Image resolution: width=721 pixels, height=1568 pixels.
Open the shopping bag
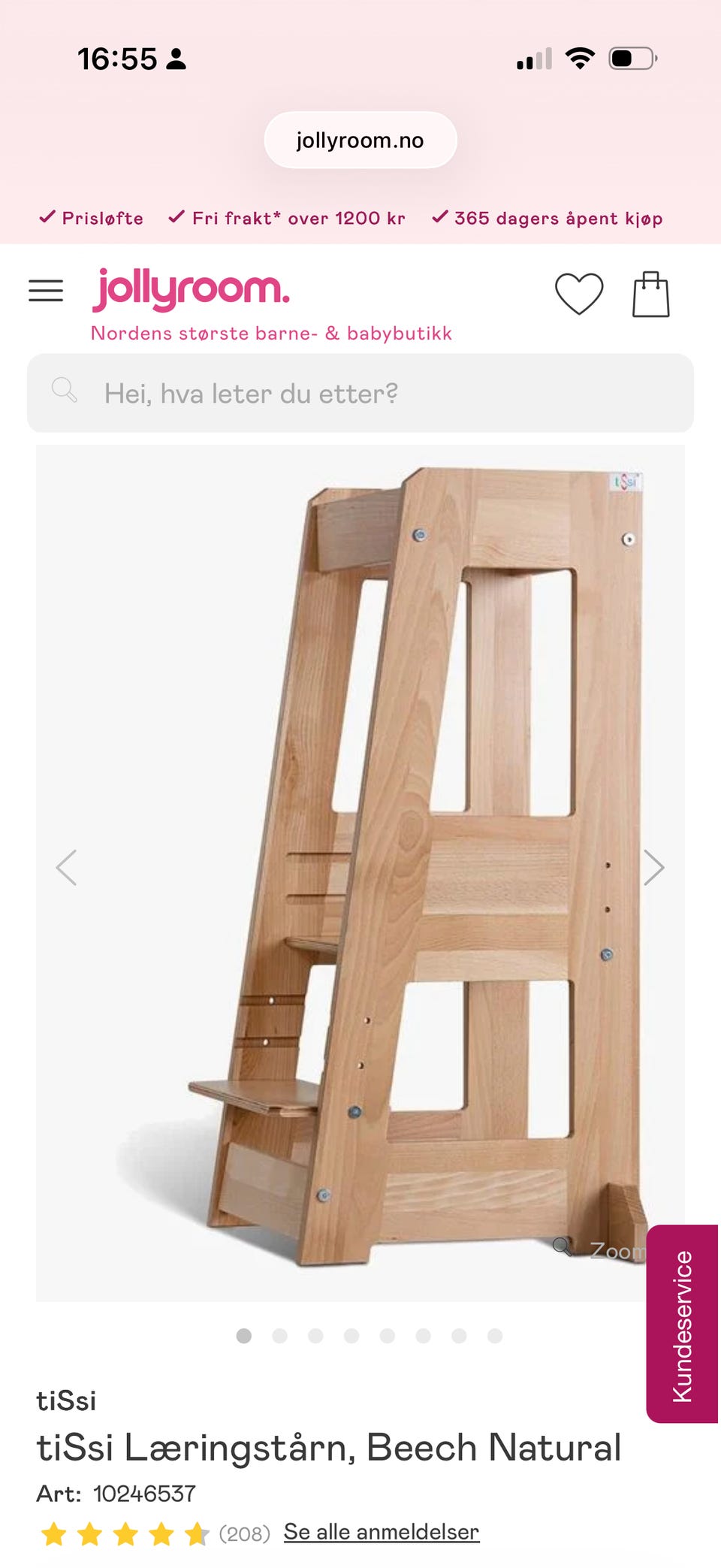pos(651,295)
